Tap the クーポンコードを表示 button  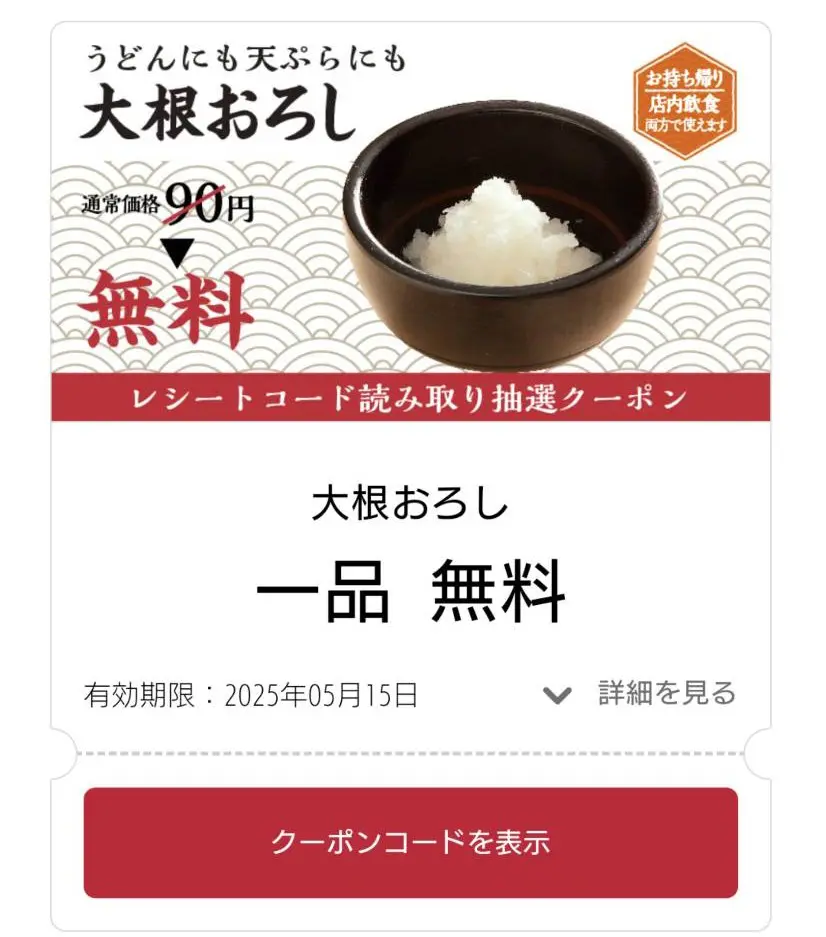pyautogui.click(x=411, y=842)
